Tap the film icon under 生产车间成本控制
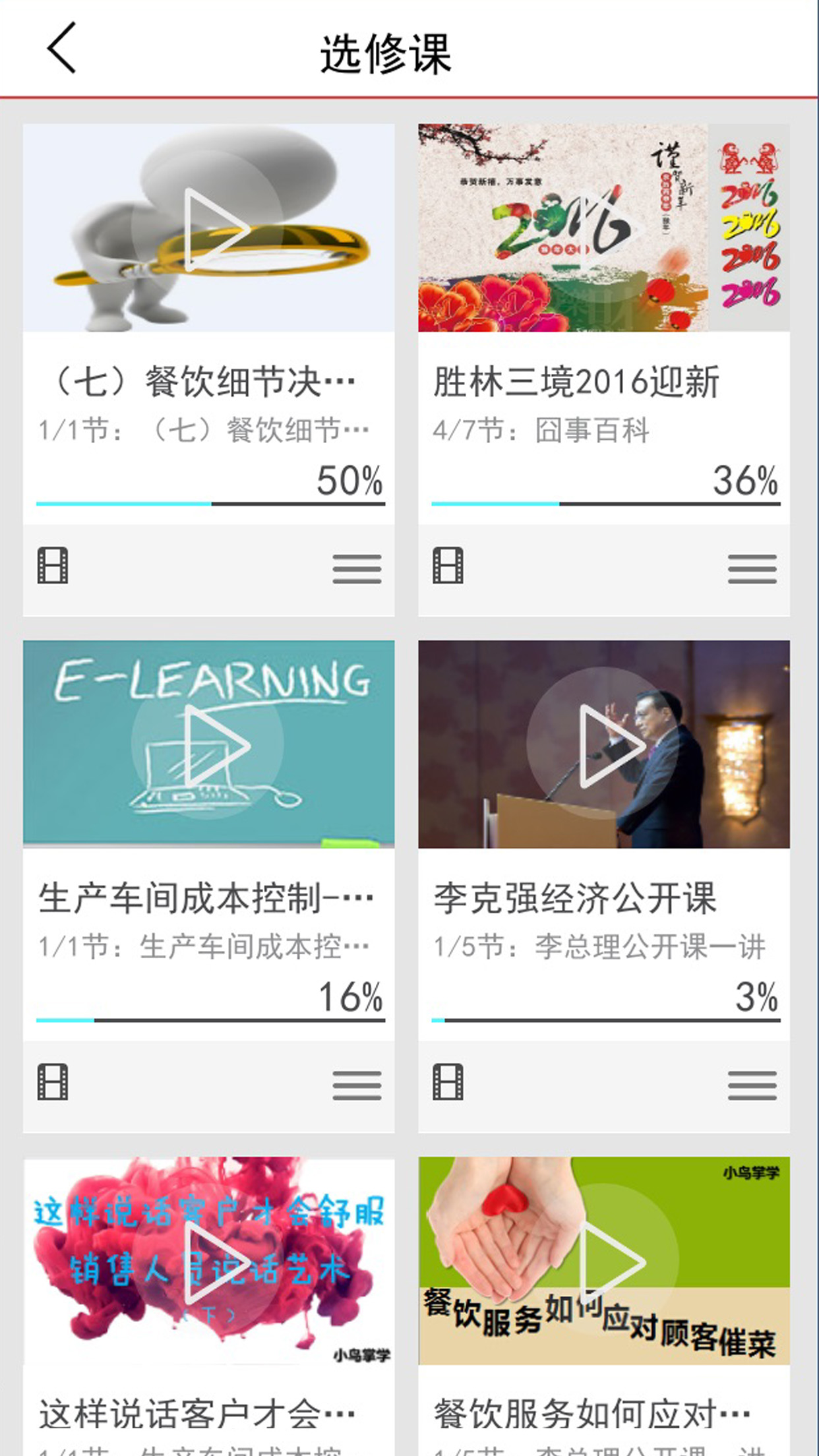Image resolution: width=819 pixels, height=1456 pixels. click(53, 1082)
